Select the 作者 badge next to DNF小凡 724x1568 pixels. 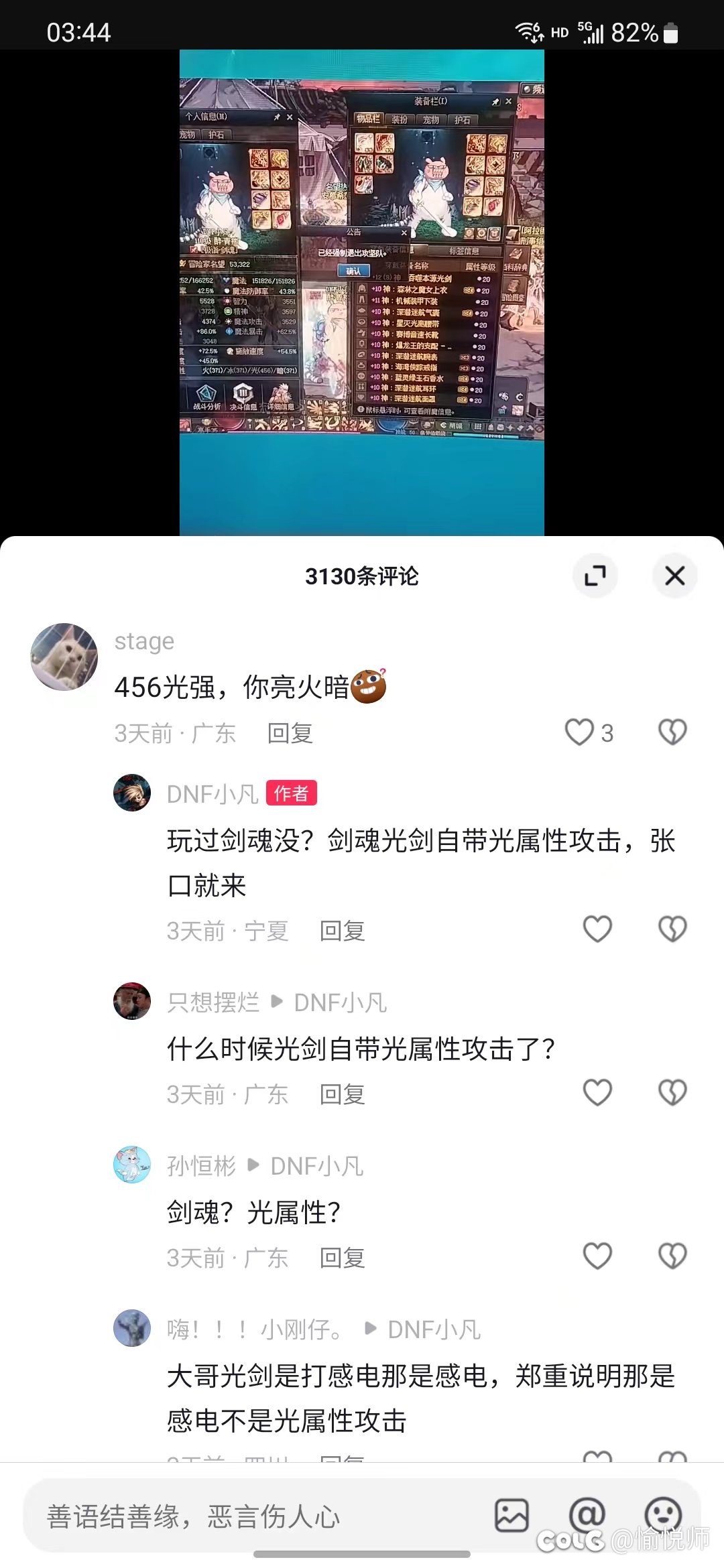[292, 794]
